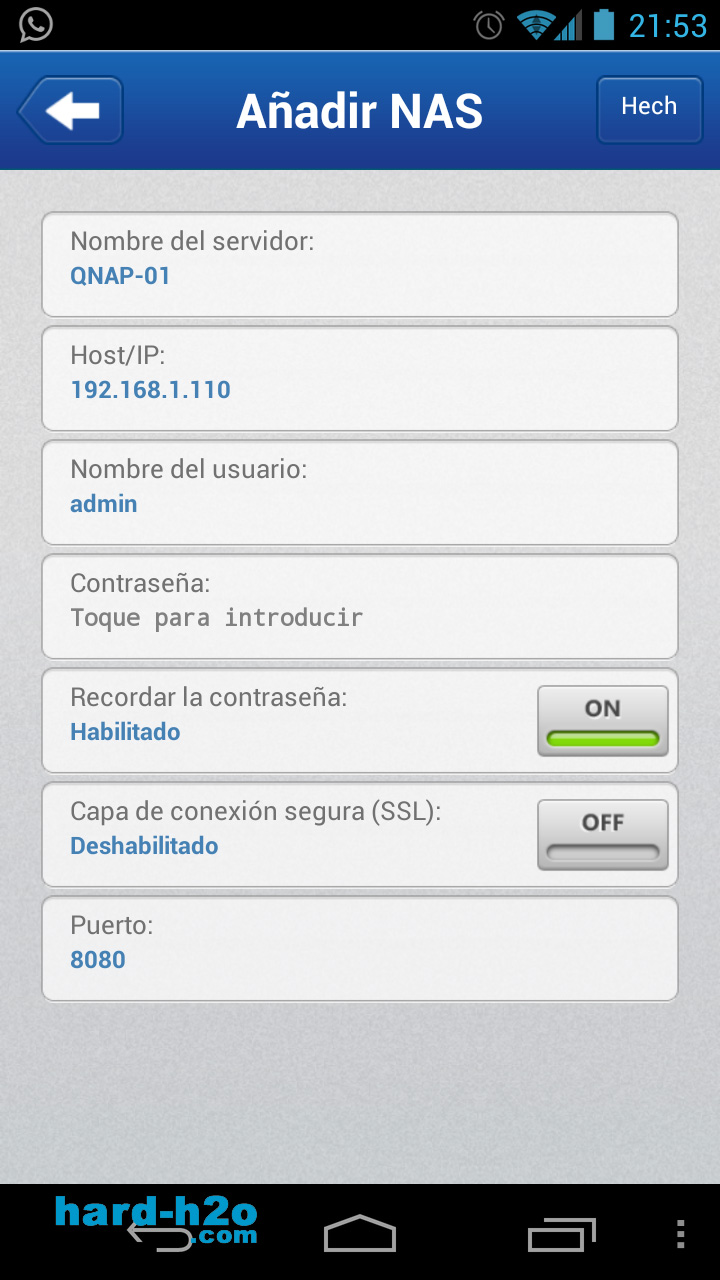Go back using the arrow button
Screen dimensions: 720x1280
coord(71,110)
